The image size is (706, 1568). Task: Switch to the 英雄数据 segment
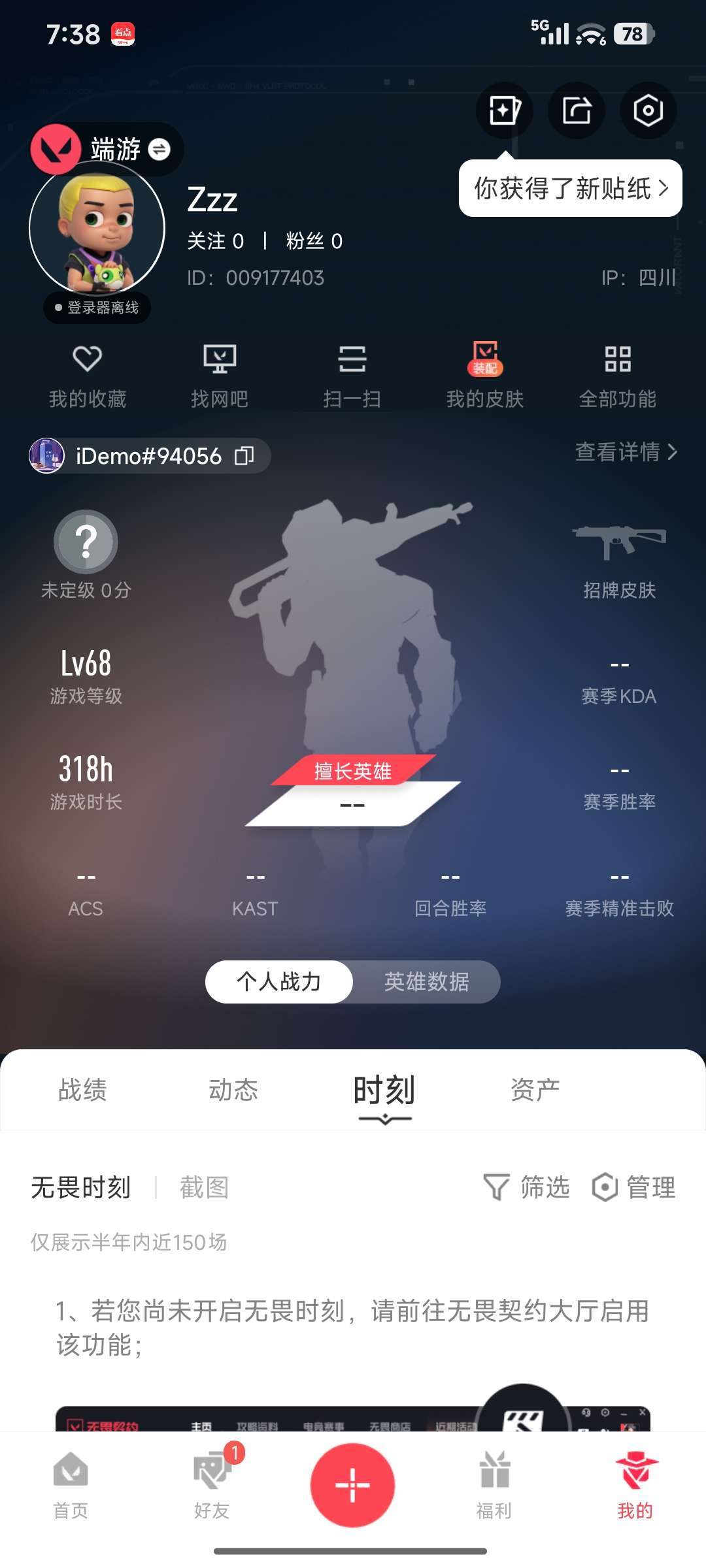426,981
